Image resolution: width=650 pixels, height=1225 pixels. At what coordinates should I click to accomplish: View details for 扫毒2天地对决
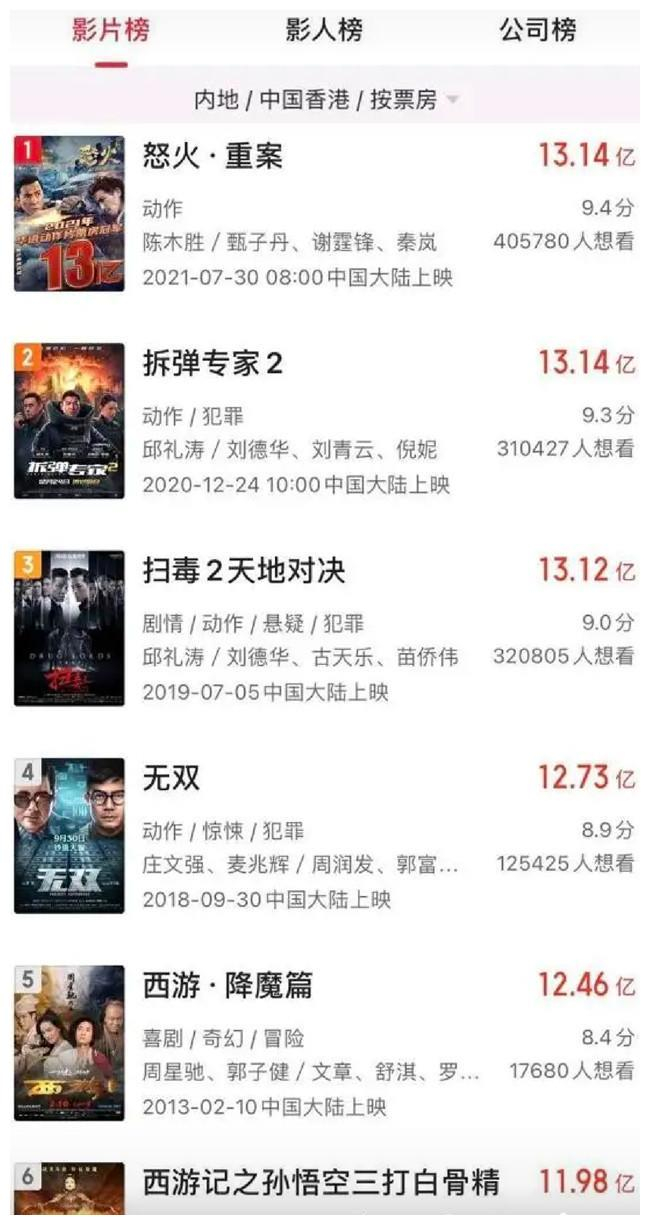pyautogui.click(x=243, y=571)
